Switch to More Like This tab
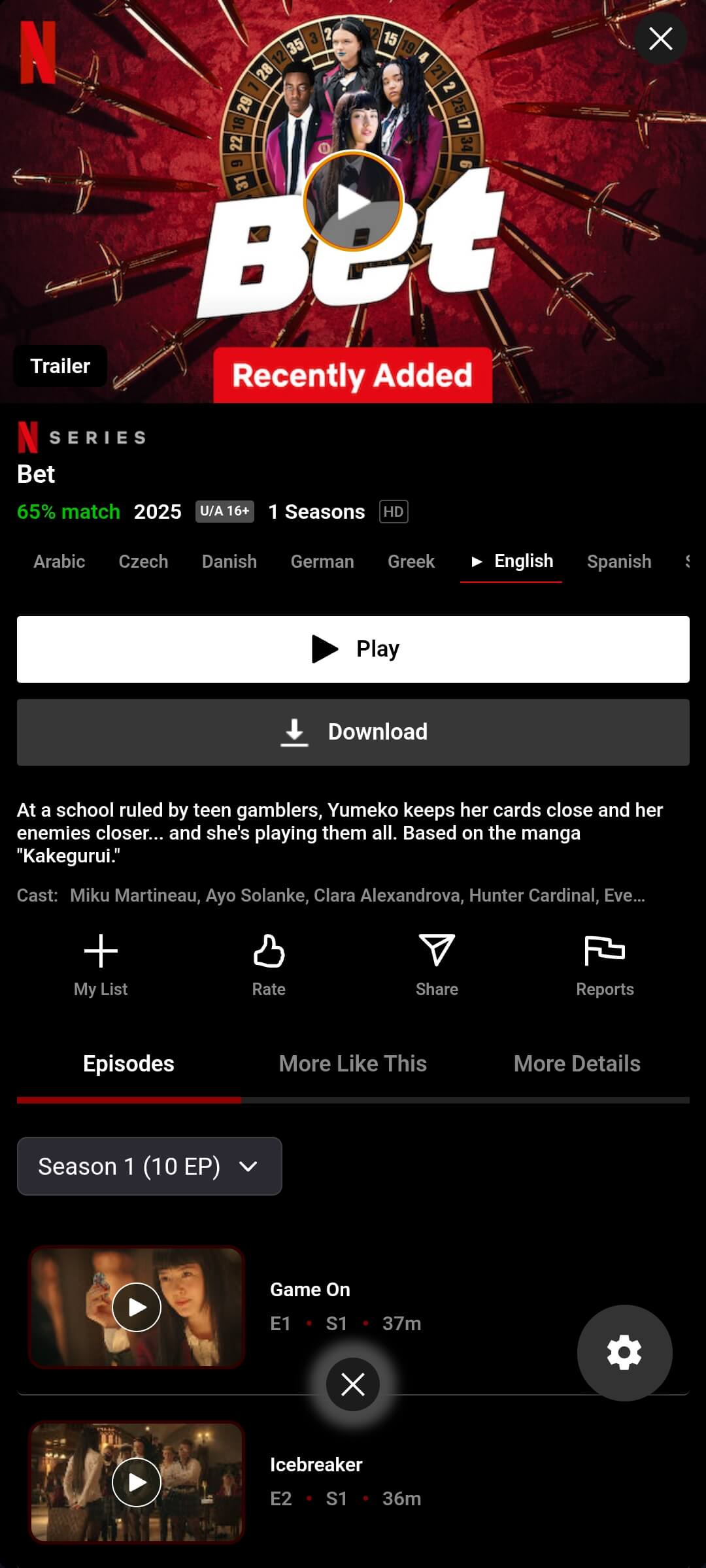Screen dimensions: 706x1568 (353, 1064)
